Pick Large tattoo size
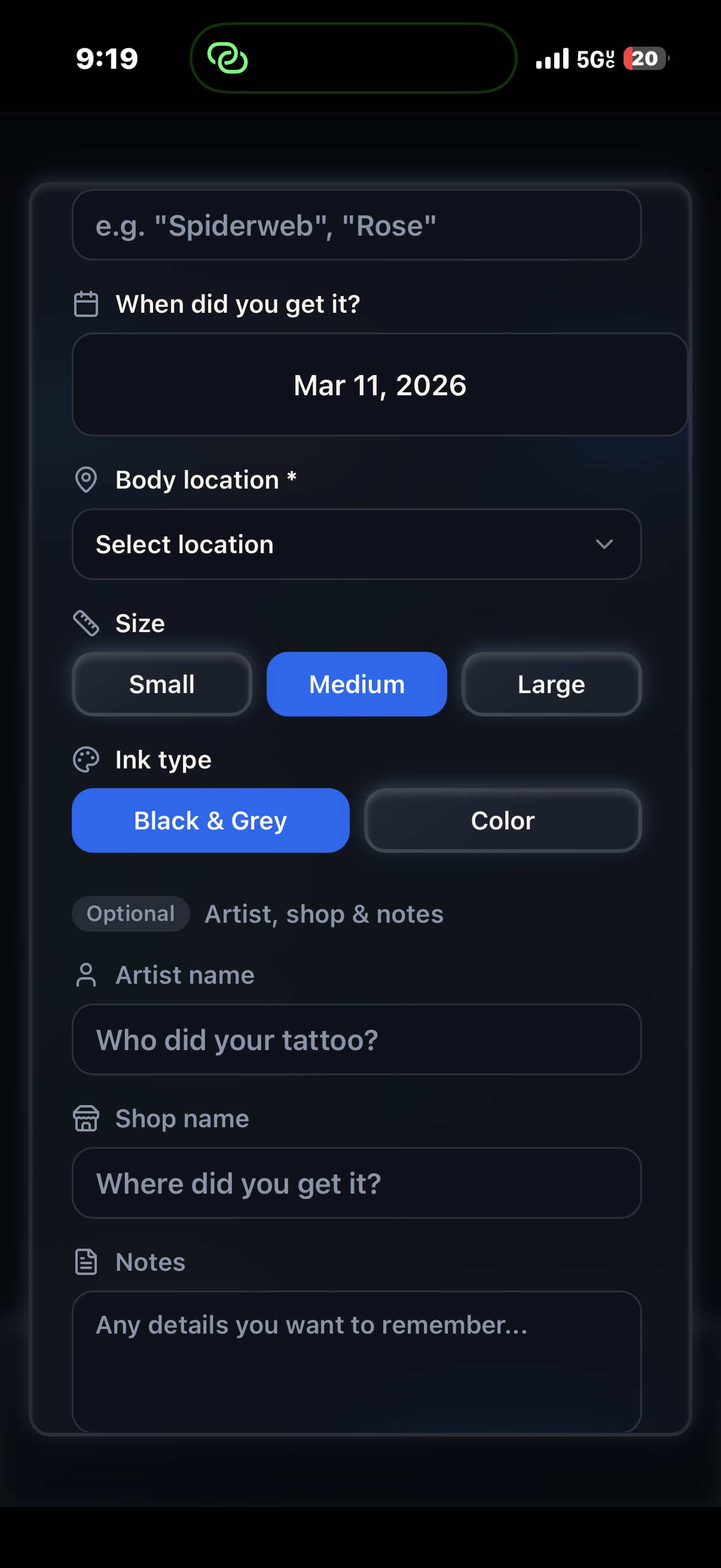The width and height of the screenshot is (721, 1568). (551, 684)
